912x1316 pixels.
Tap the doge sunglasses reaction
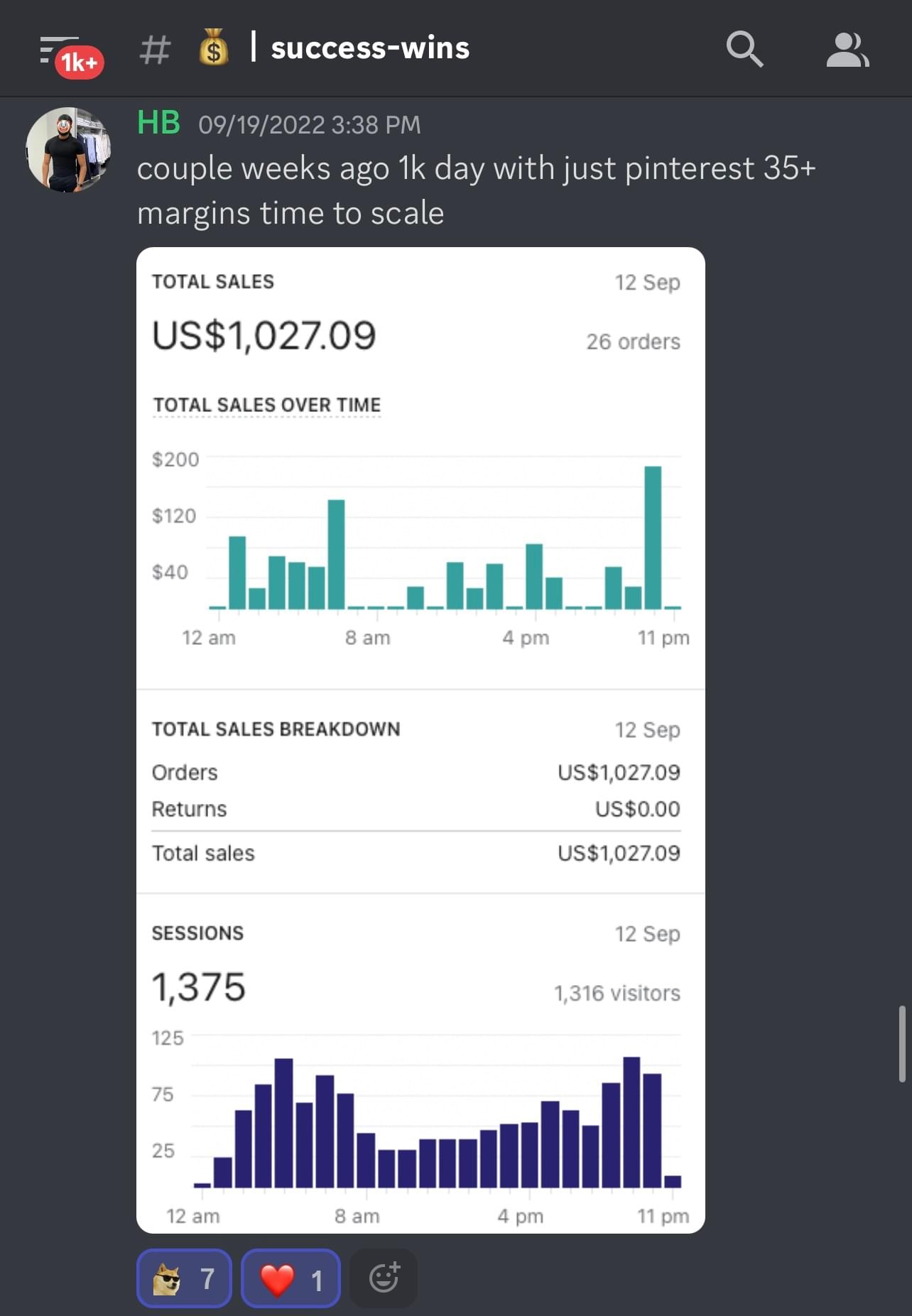click(184, 1278)
